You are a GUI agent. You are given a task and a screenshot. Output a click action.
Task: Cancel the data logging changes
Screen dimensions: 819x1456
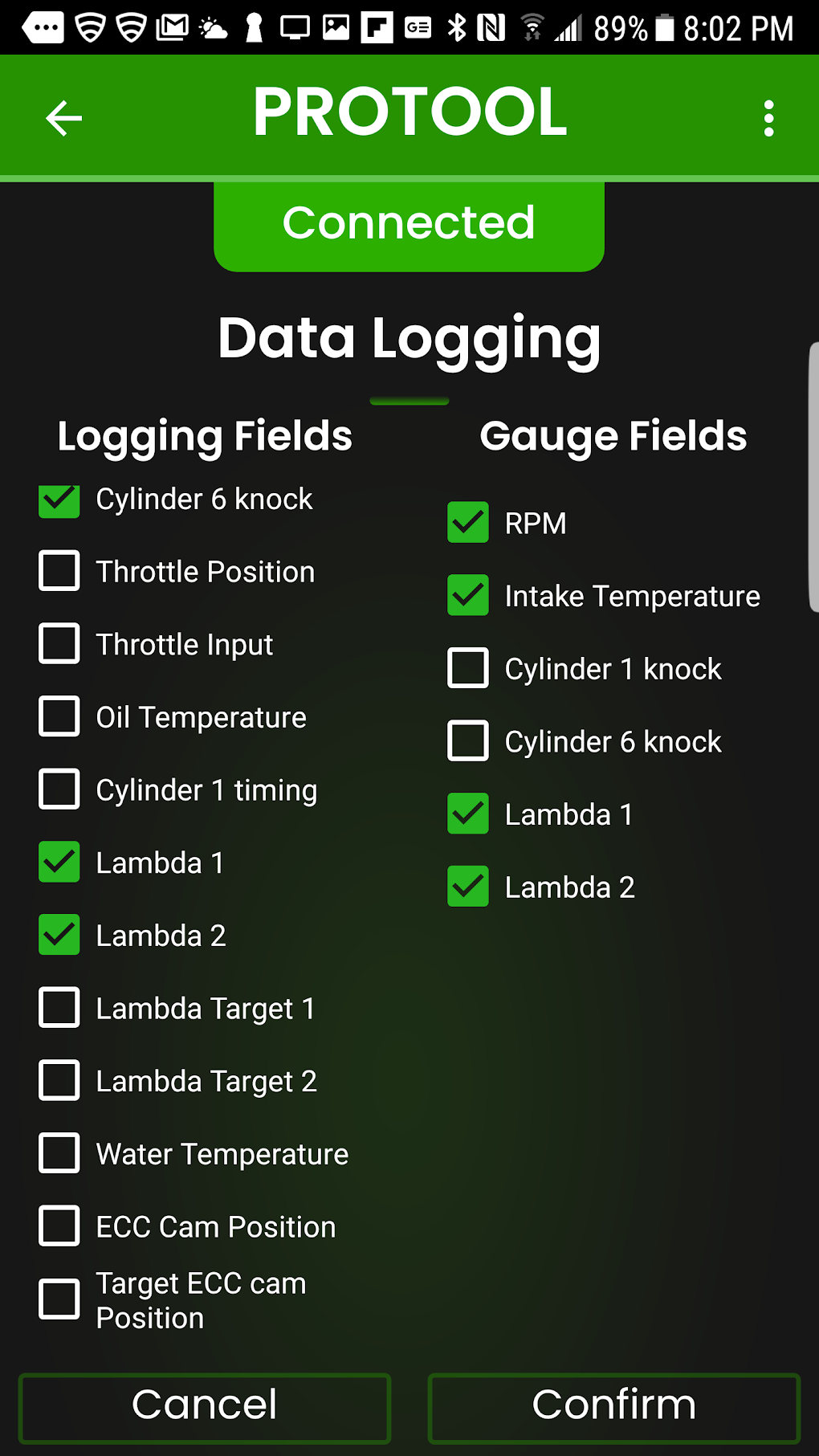(x=205, y=1407)
